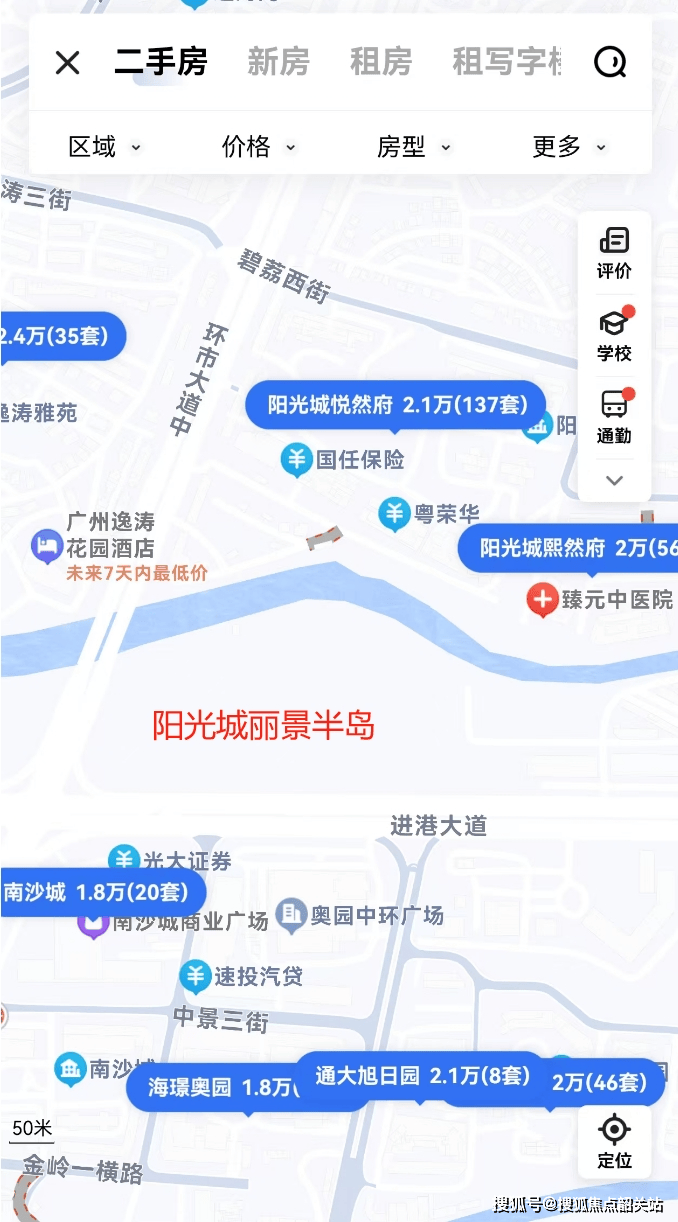Expand the 价格 filter dropdown
The width and height of the screenshot is (678, 1222).
(x=259, y=147)
